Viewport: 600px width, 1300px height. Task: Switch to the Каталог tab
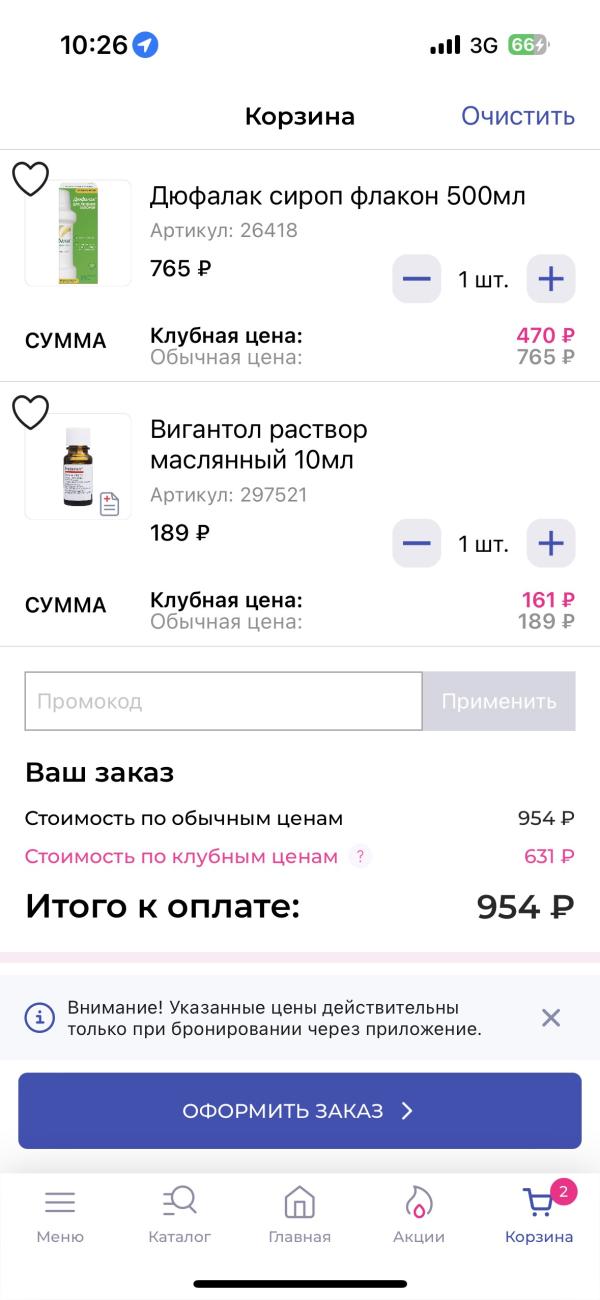pyautogui.click(x=180, y=1214)
